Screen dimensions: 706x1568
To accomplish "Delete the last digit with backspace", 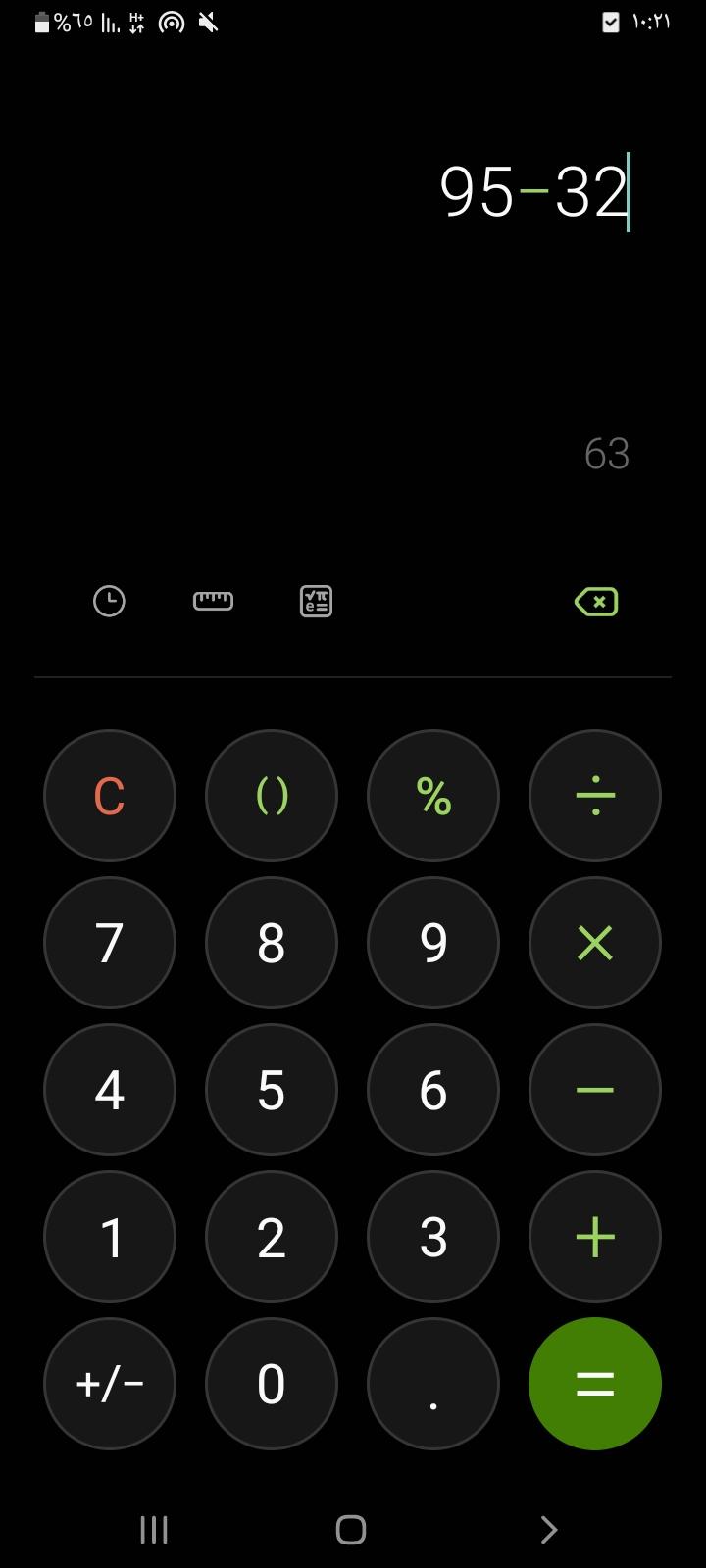I will tap(596, 601).
